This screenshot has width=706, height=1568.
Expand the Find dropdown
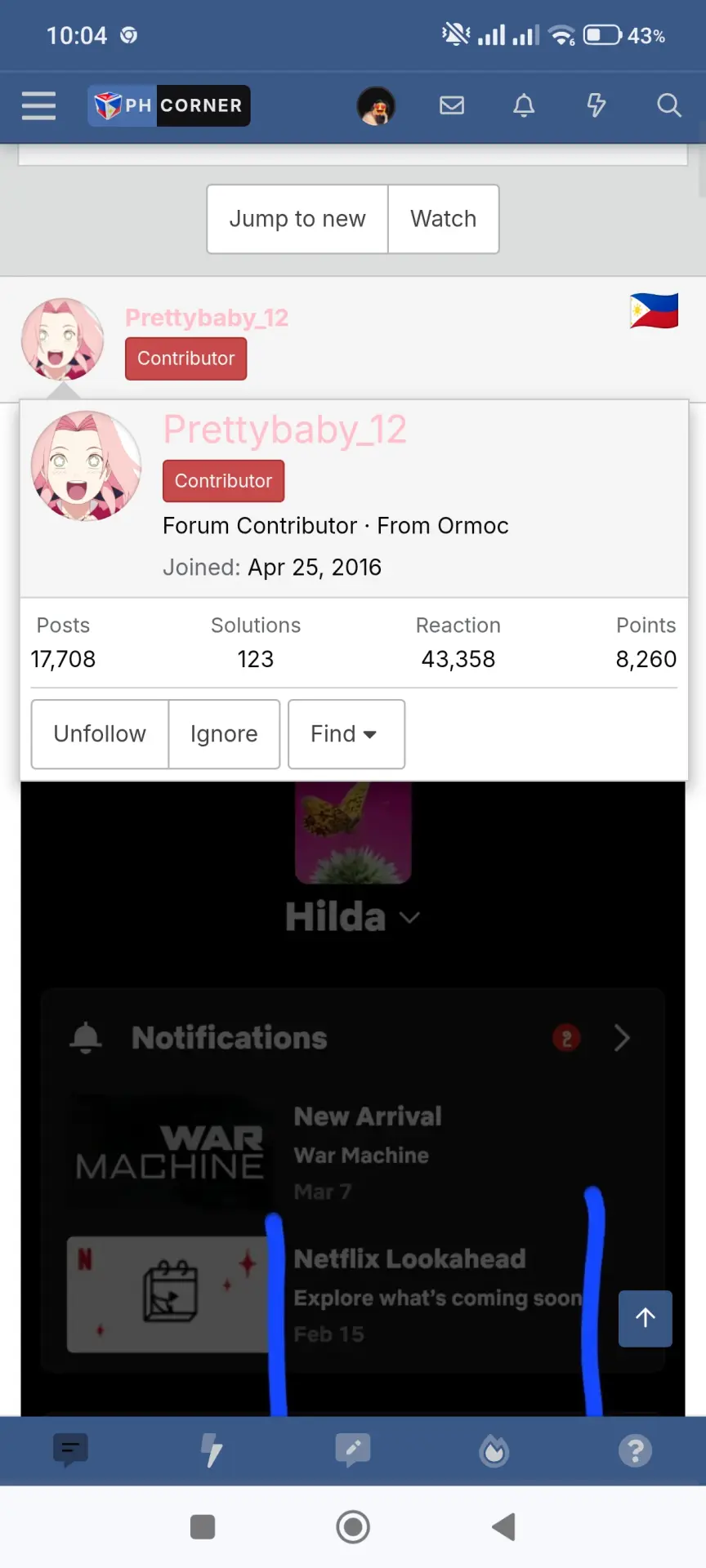tap(346, 734)
